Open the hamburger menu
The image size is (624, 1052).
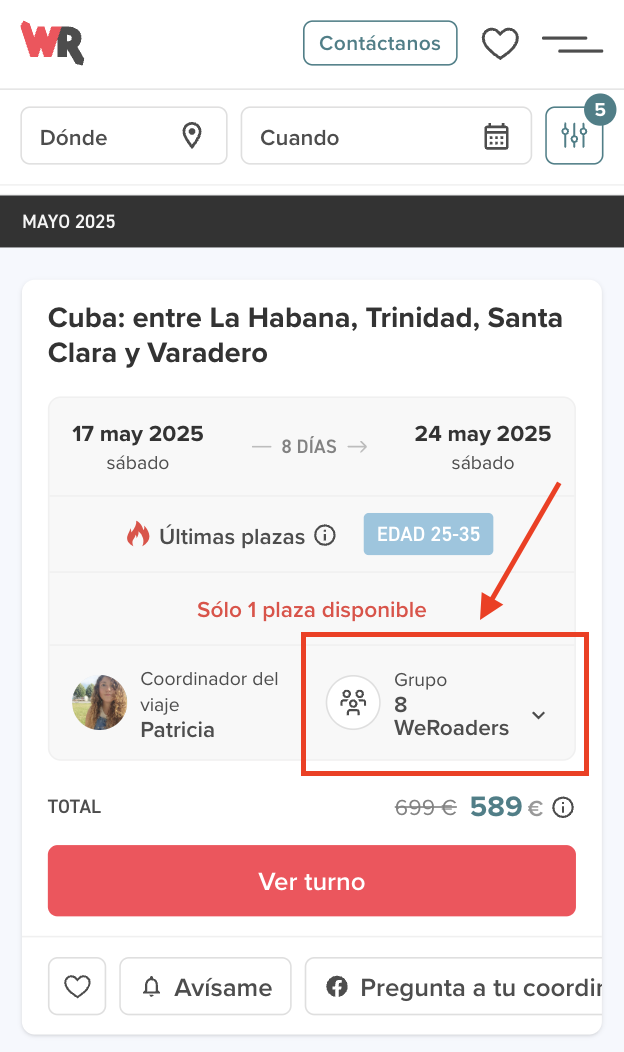click(x=572, y=43)
